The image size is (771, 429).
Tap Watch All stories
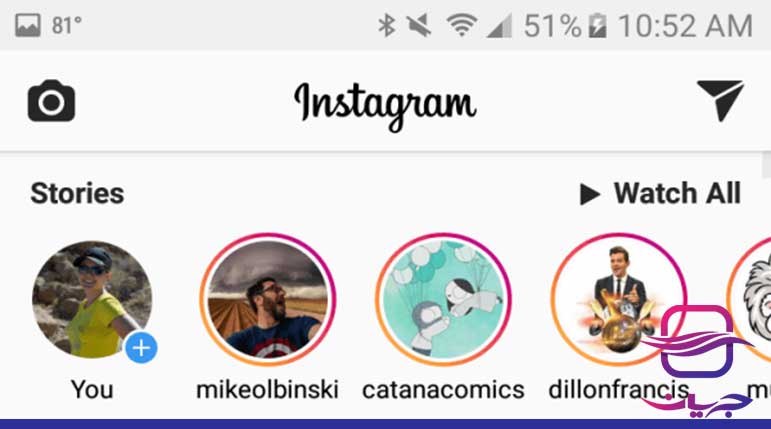661,193
